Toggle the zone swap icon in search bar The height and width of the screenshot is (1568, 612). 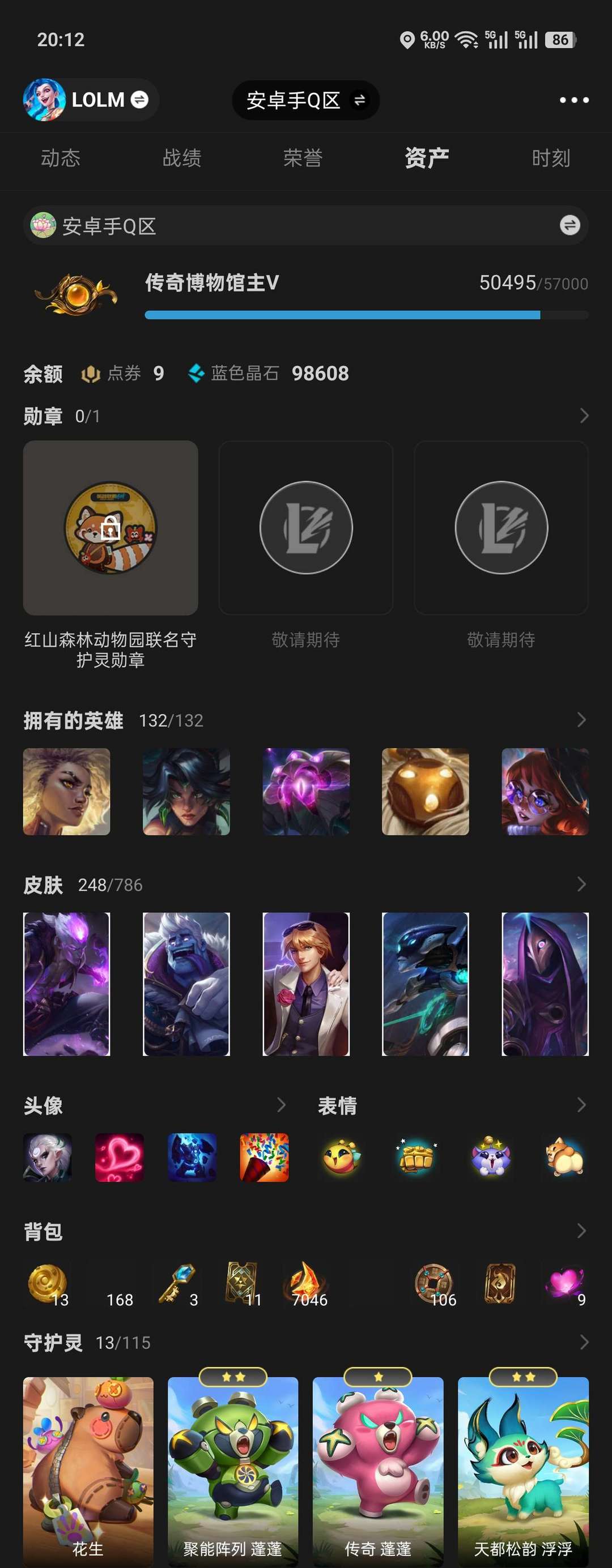point(568,226)
